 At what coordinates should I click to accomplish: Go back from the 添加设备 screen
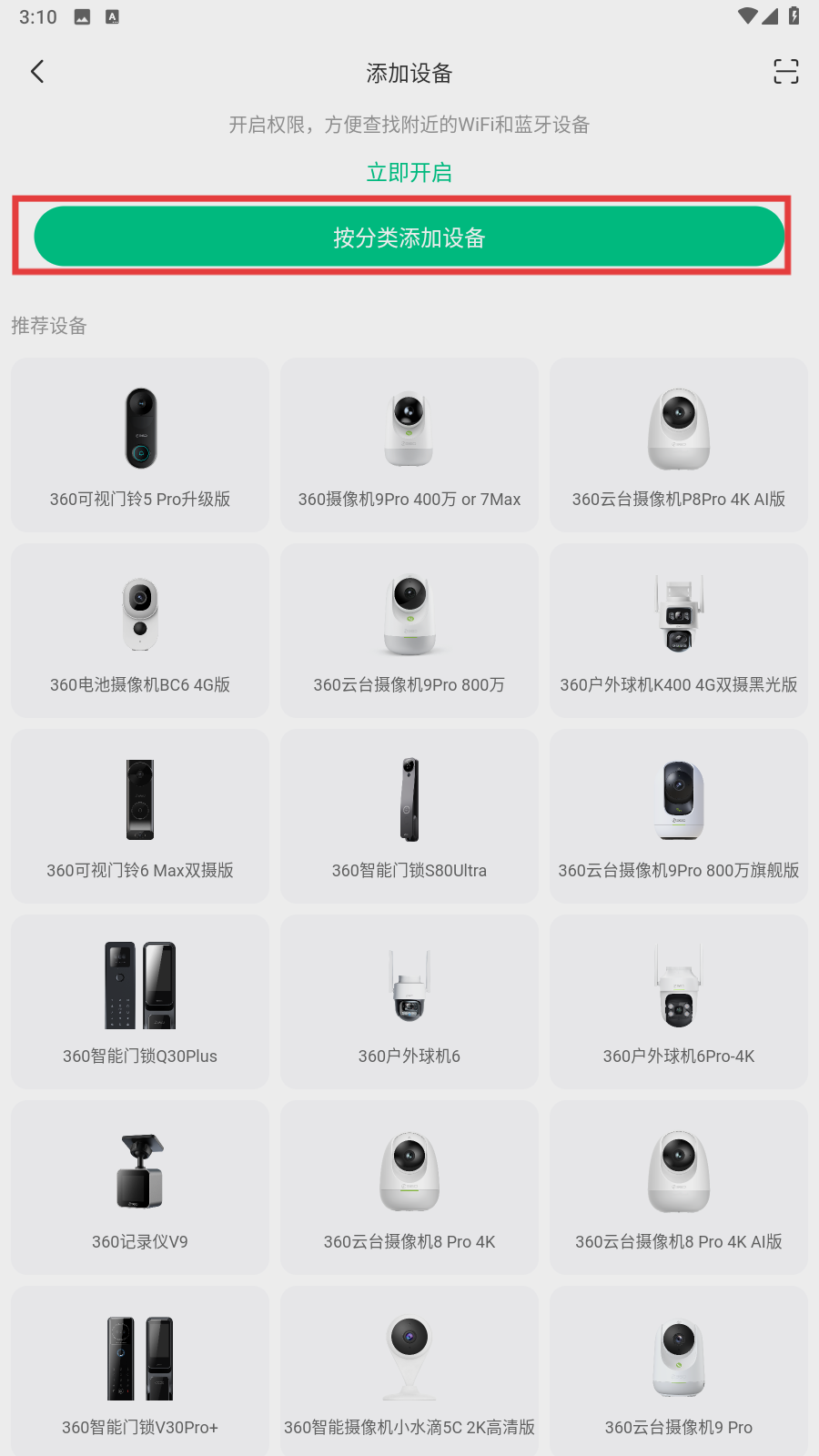(37, 72)
